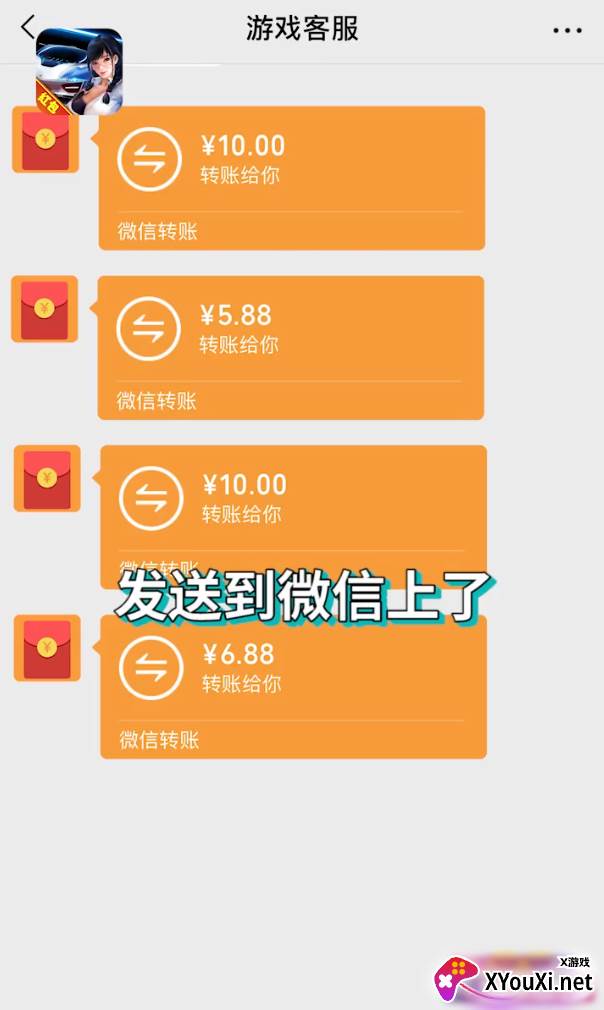The height and width of the screenshot is (1010, 604).
Task: Open the ¥6.88 transfer message
Action: 293,687
